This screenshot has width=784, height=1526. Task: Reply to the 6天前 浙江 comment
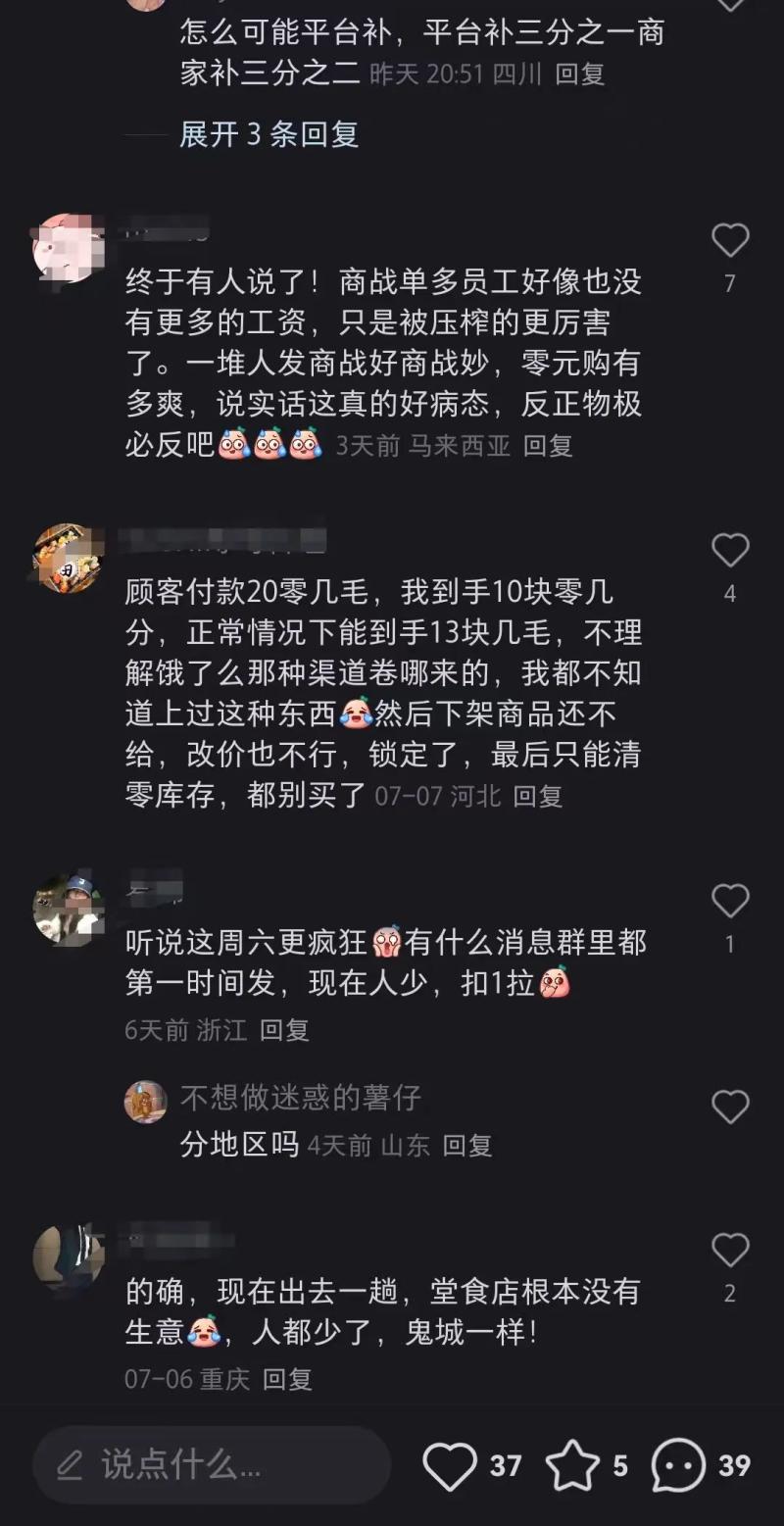click(284, 1030)
